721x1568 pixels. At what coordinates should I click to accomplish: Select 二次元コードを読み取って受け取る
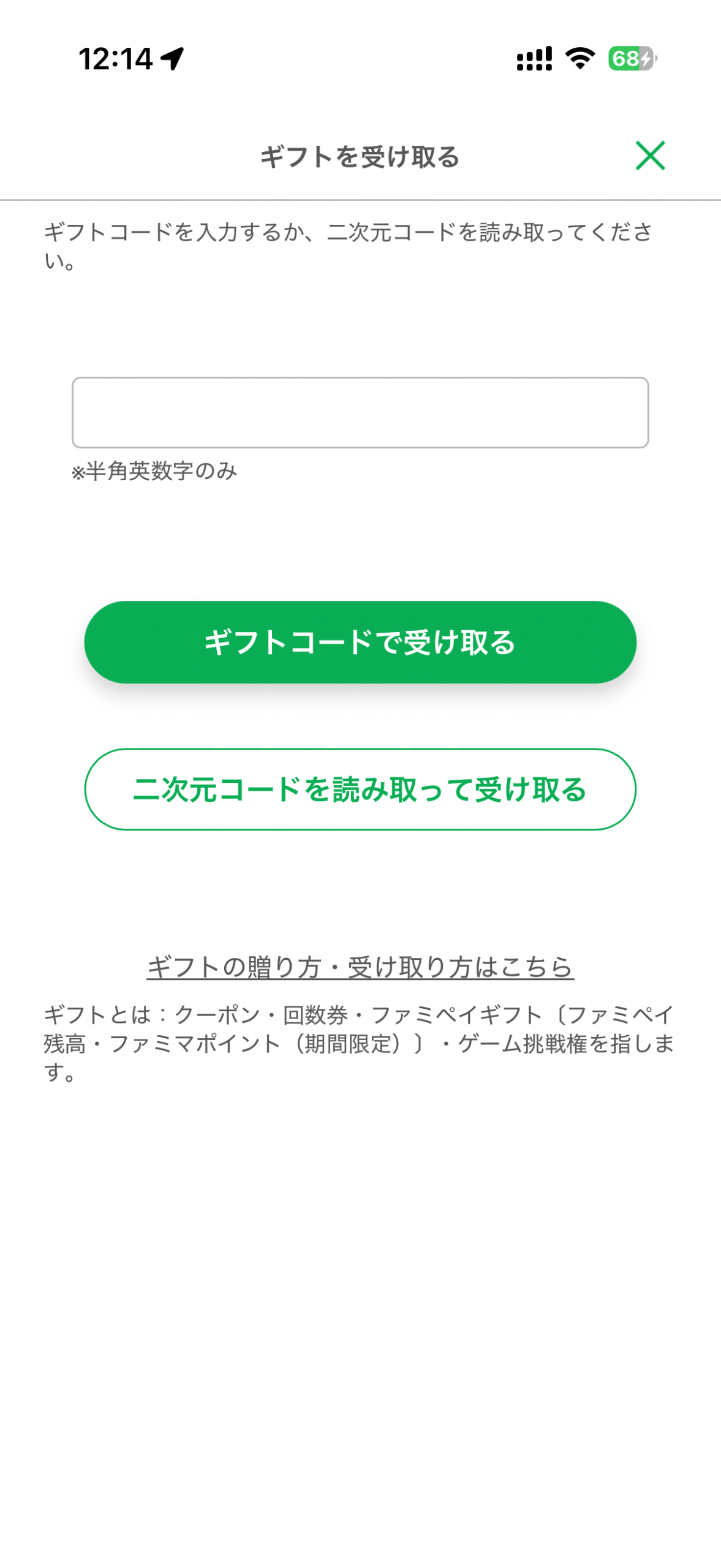(x=360, y=789)
